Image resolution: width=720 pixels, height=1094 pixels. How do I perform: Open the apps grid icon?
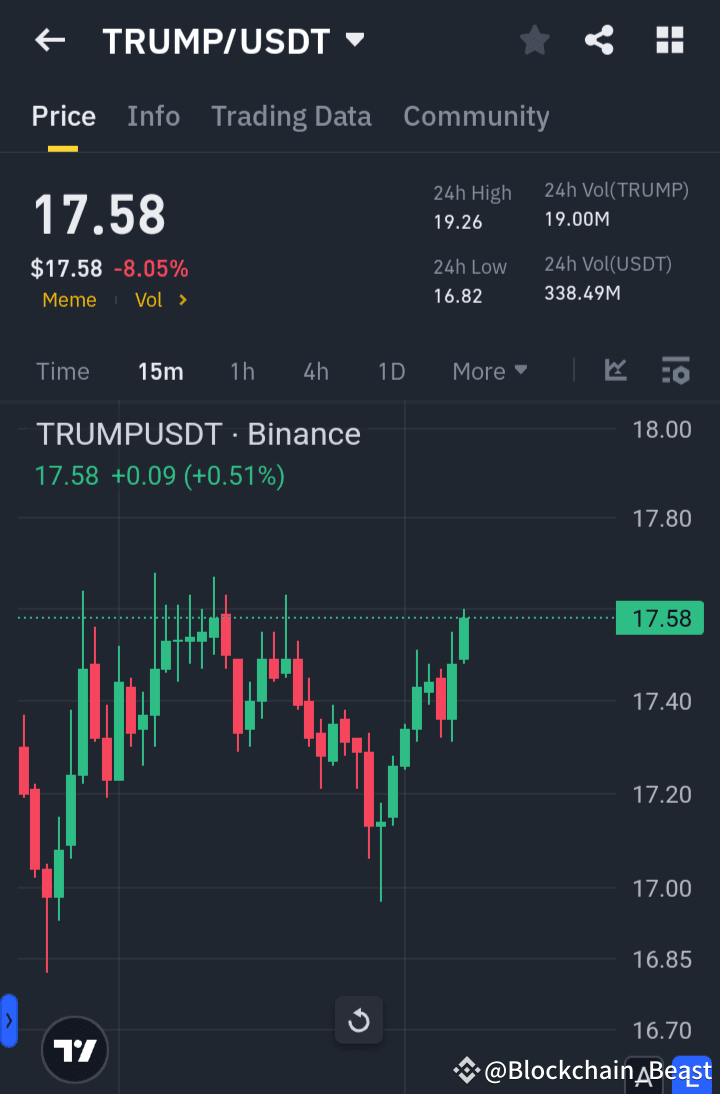click(669, 40)
